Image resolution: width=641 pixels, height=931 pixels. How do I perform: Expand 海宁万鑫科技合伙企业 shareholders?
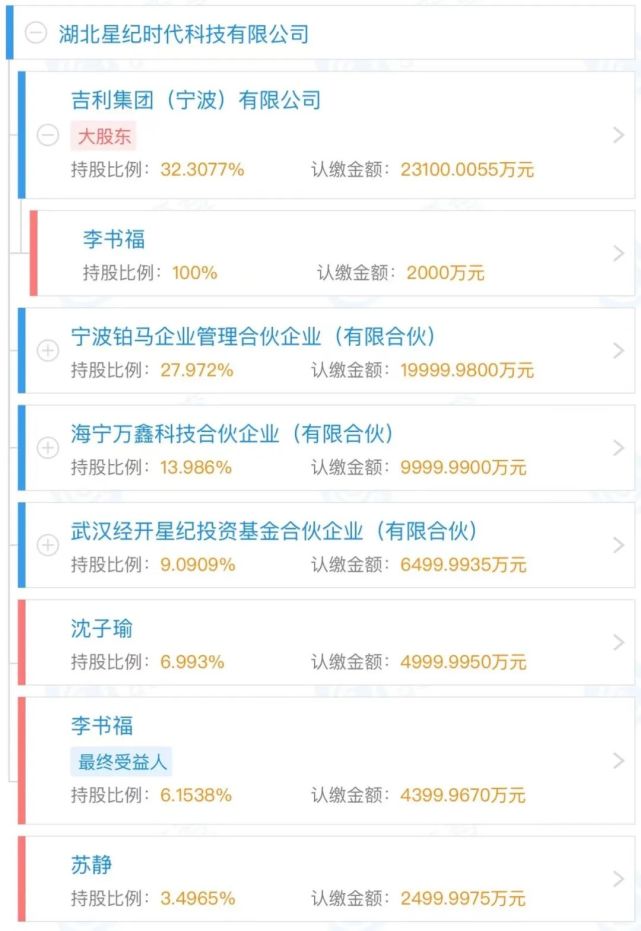(48, 448)
